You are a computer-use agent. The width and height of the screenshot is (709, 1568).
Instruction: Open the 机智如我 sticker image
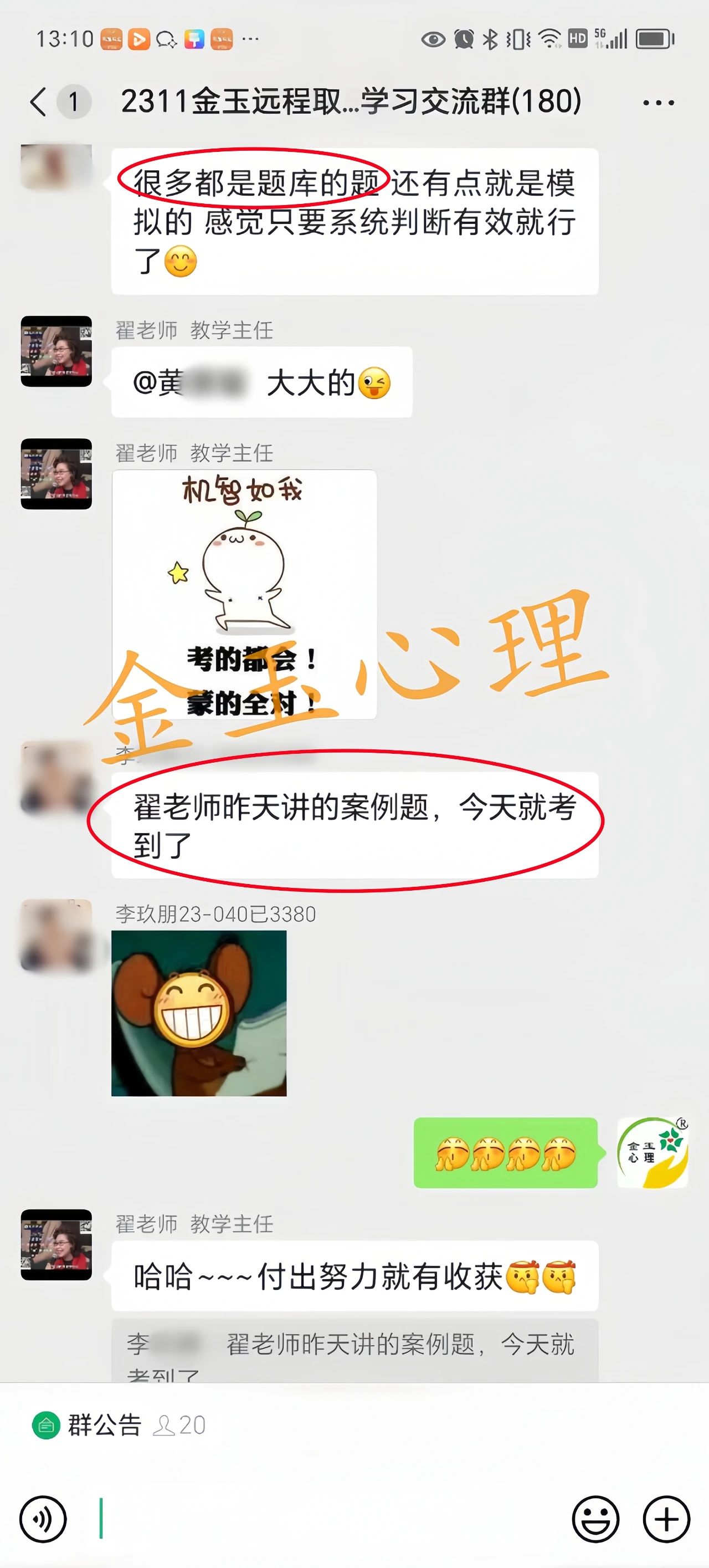click(x=244, y=594)
